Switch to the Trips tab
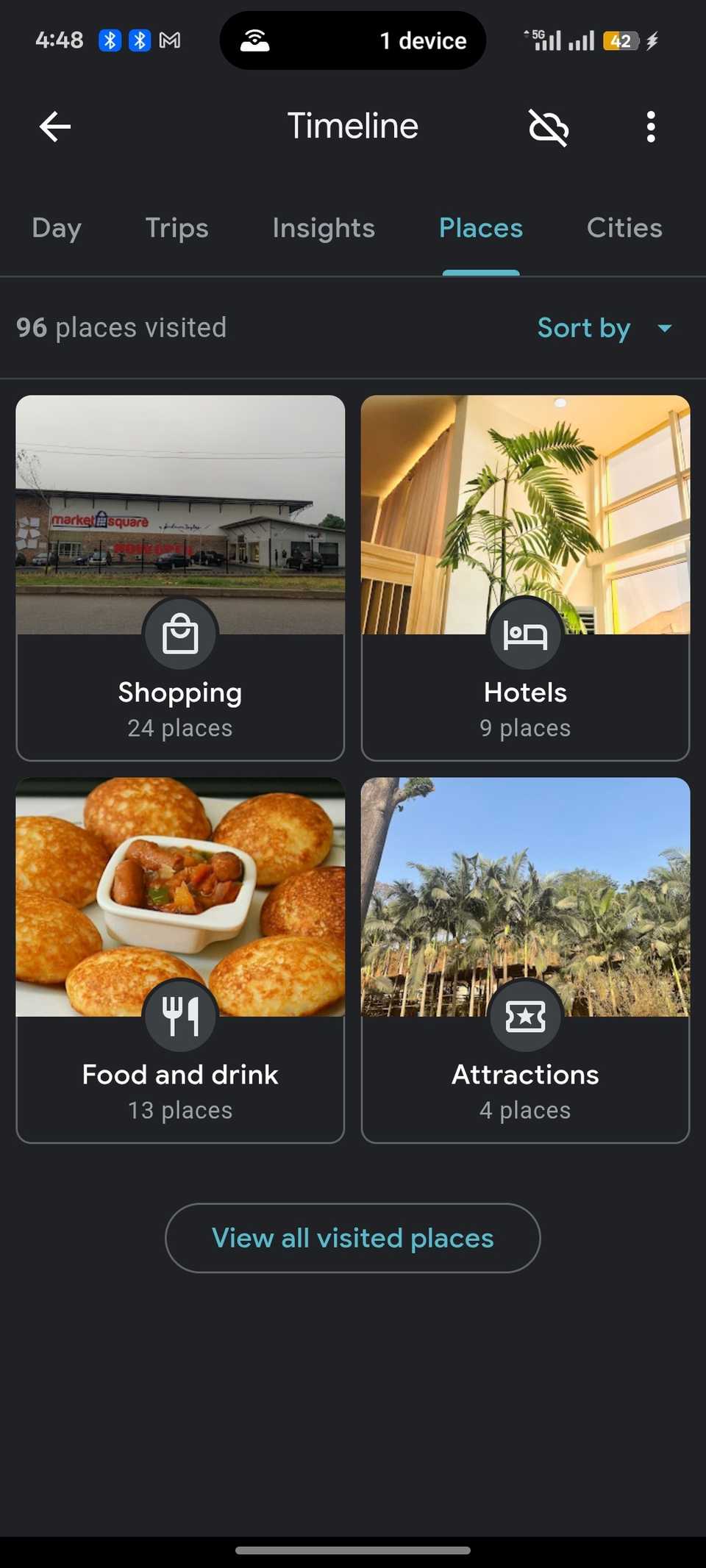The image size is (706, 1568). coord(176,228)
